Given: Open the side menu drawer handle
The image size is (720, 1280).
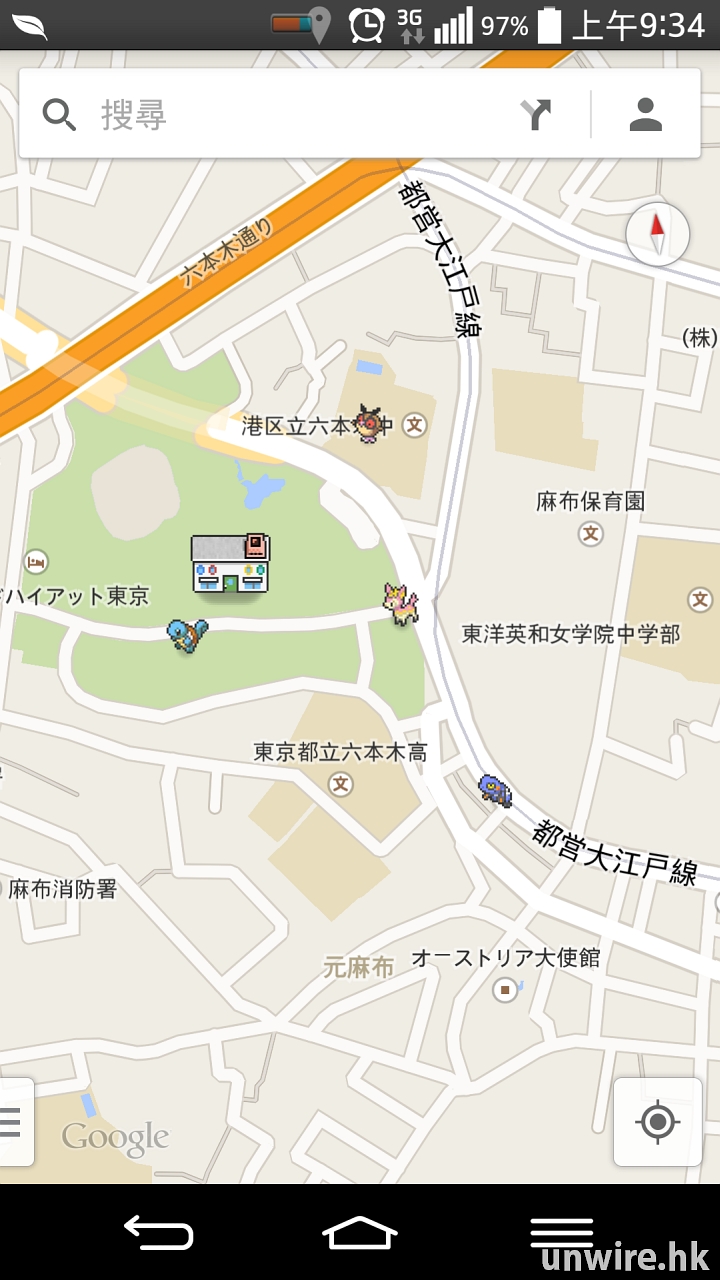Looking at the screenshot, I should [14, 1122].
